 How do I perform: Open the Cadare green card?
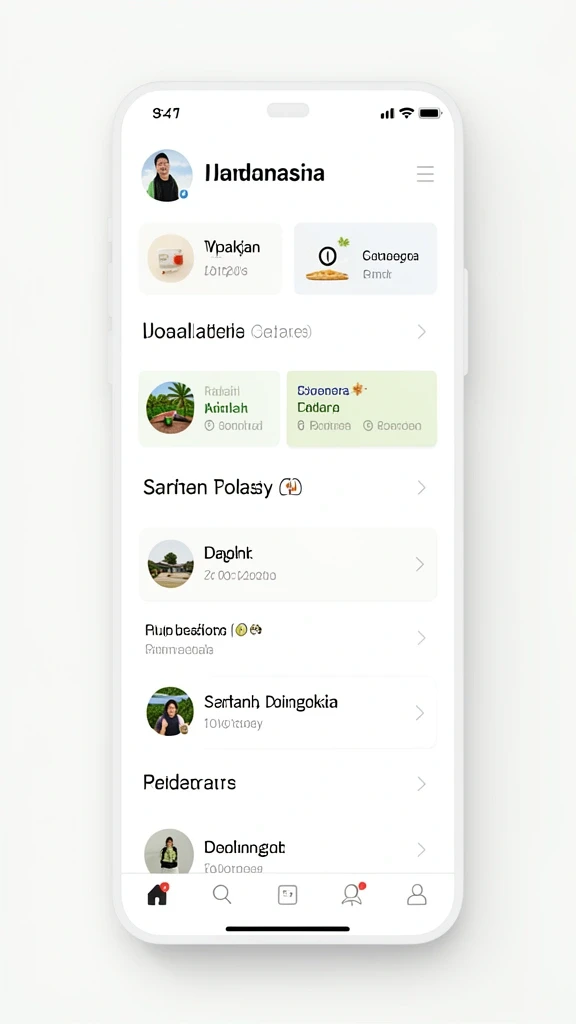point(362,408)
